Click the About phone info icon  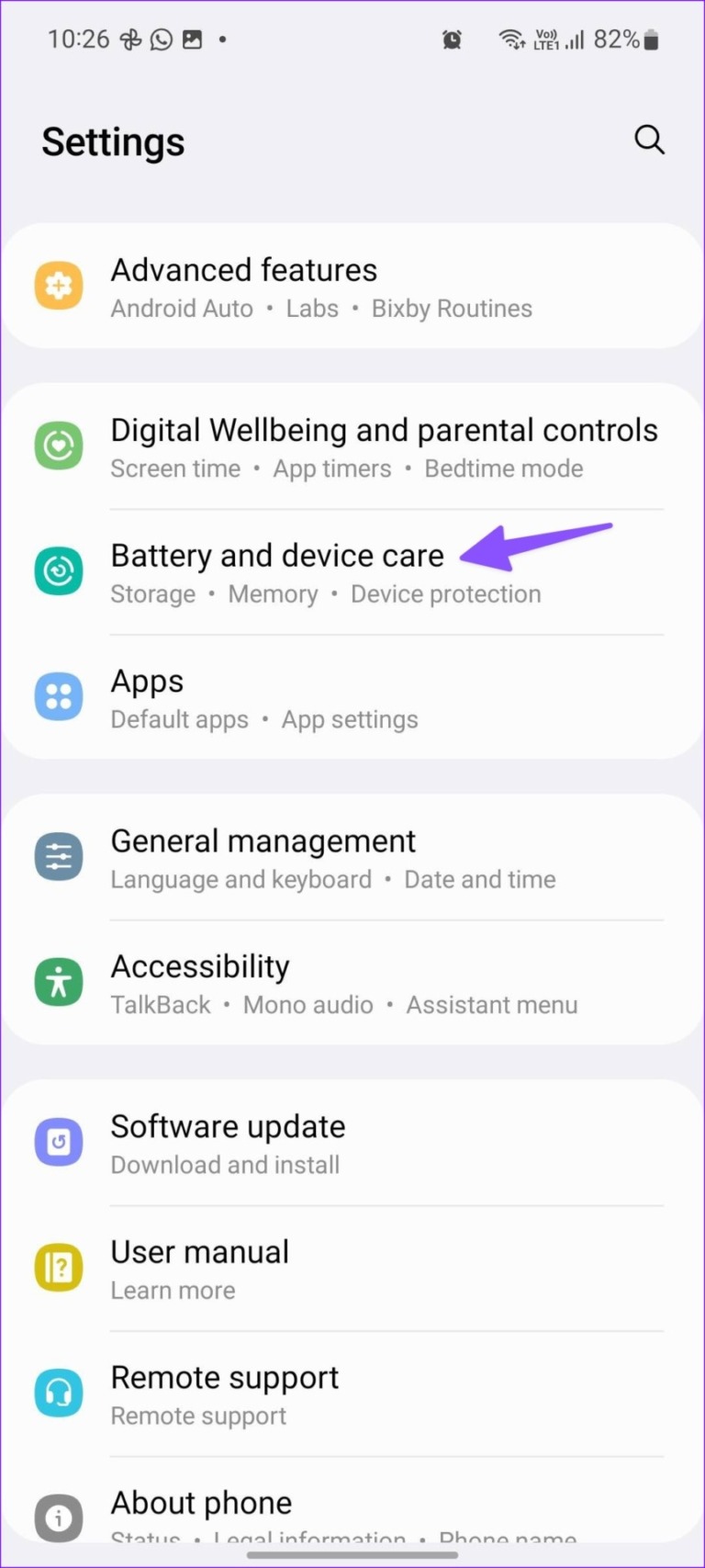[58, 1517]
